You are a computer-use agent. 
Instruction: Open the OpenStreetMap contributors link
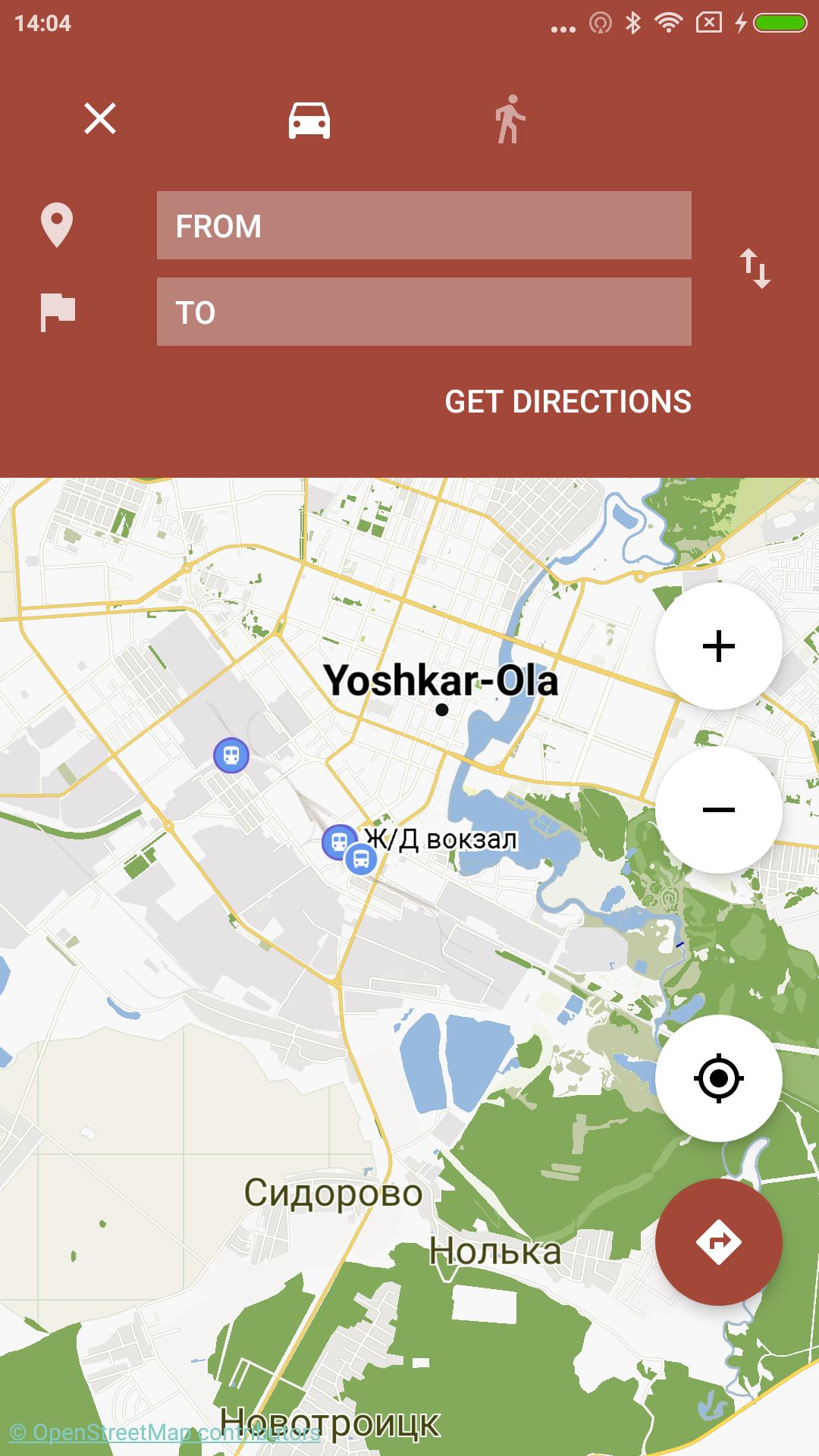pos(162,1432)
